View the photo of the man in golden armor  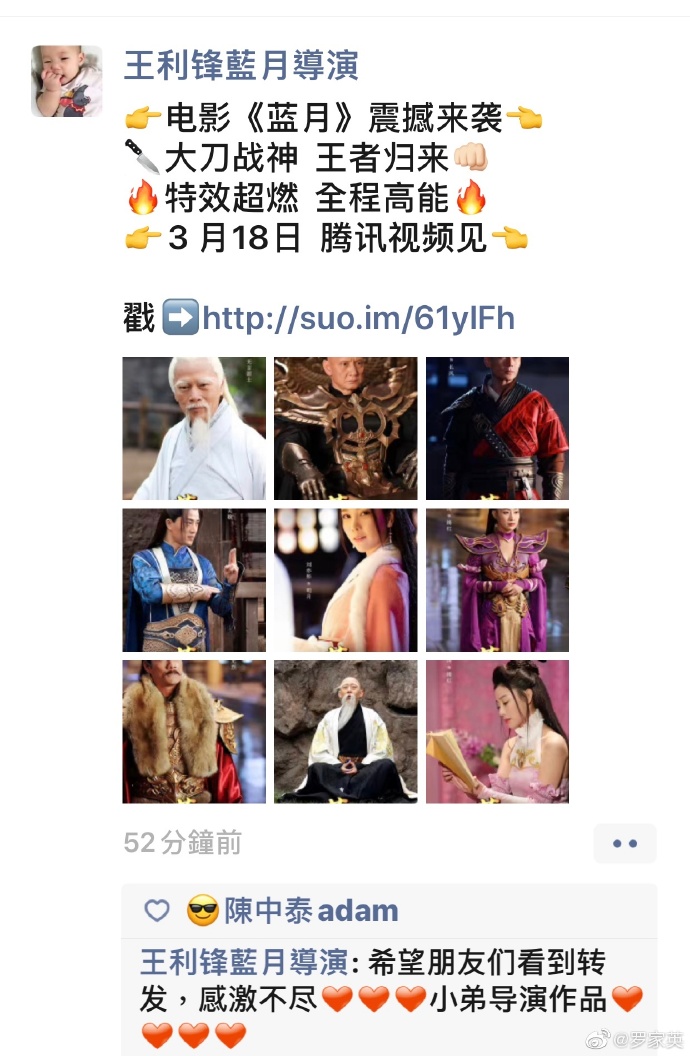pos(346,428)
